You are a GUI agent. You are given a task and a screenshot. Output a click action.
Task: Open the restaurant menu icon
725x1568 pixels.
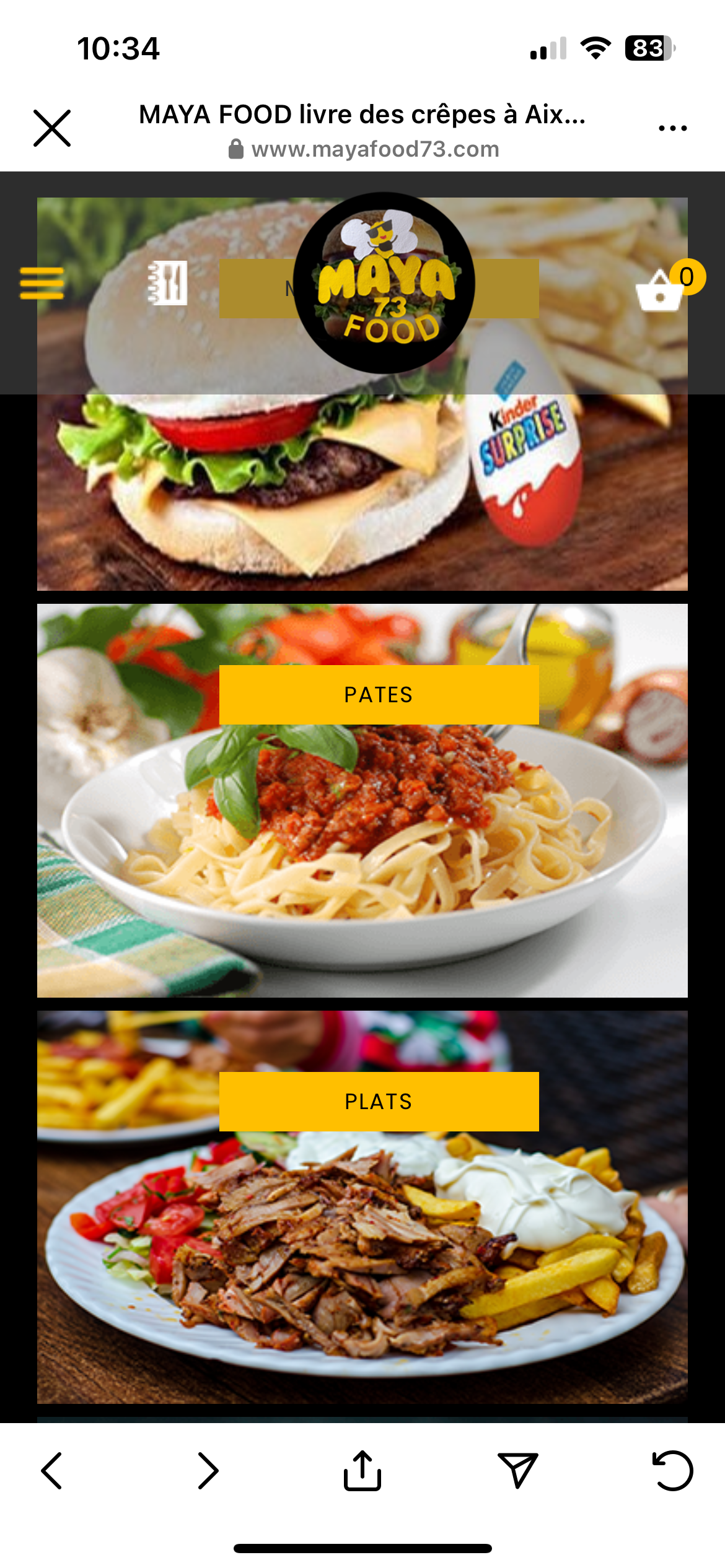[x=168, y=283]
